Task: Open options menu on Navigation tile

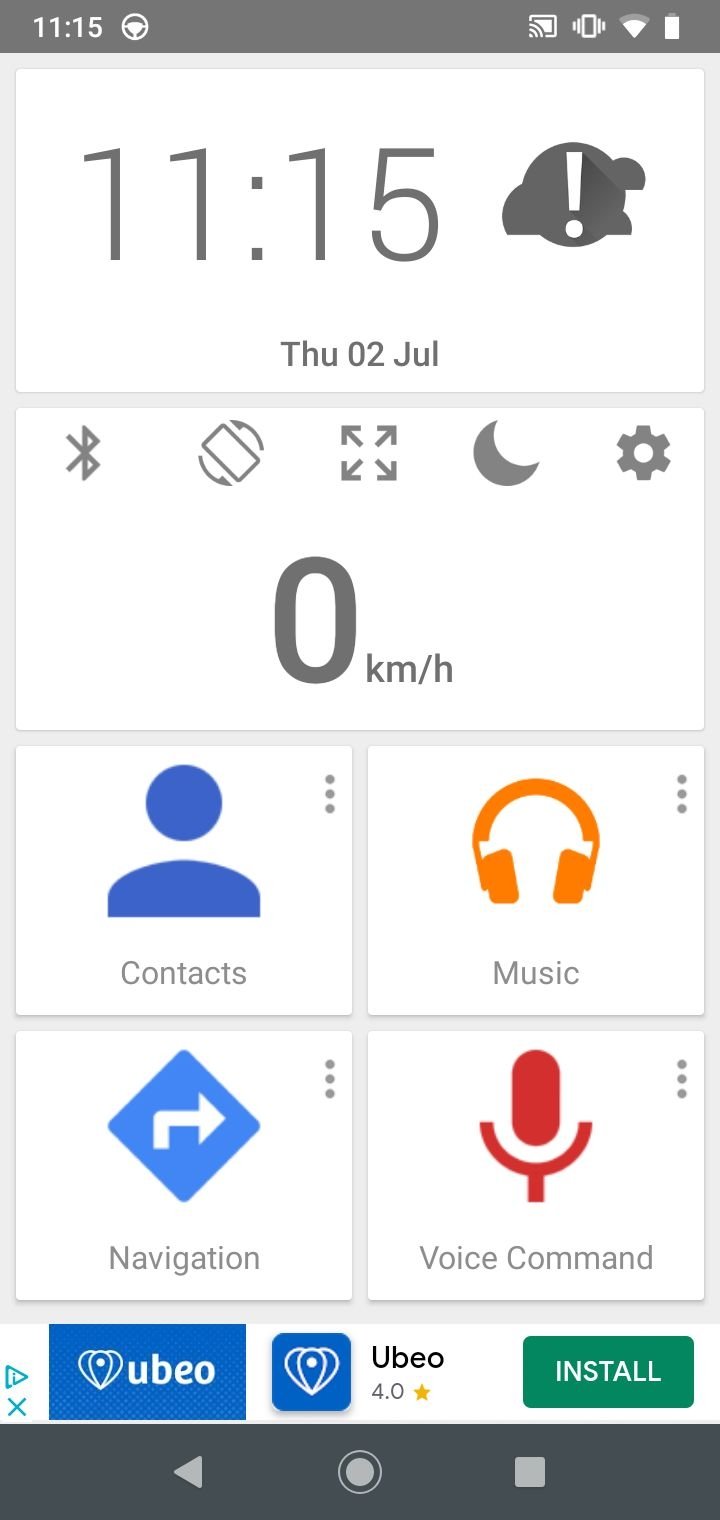Action: (330, 1080)
